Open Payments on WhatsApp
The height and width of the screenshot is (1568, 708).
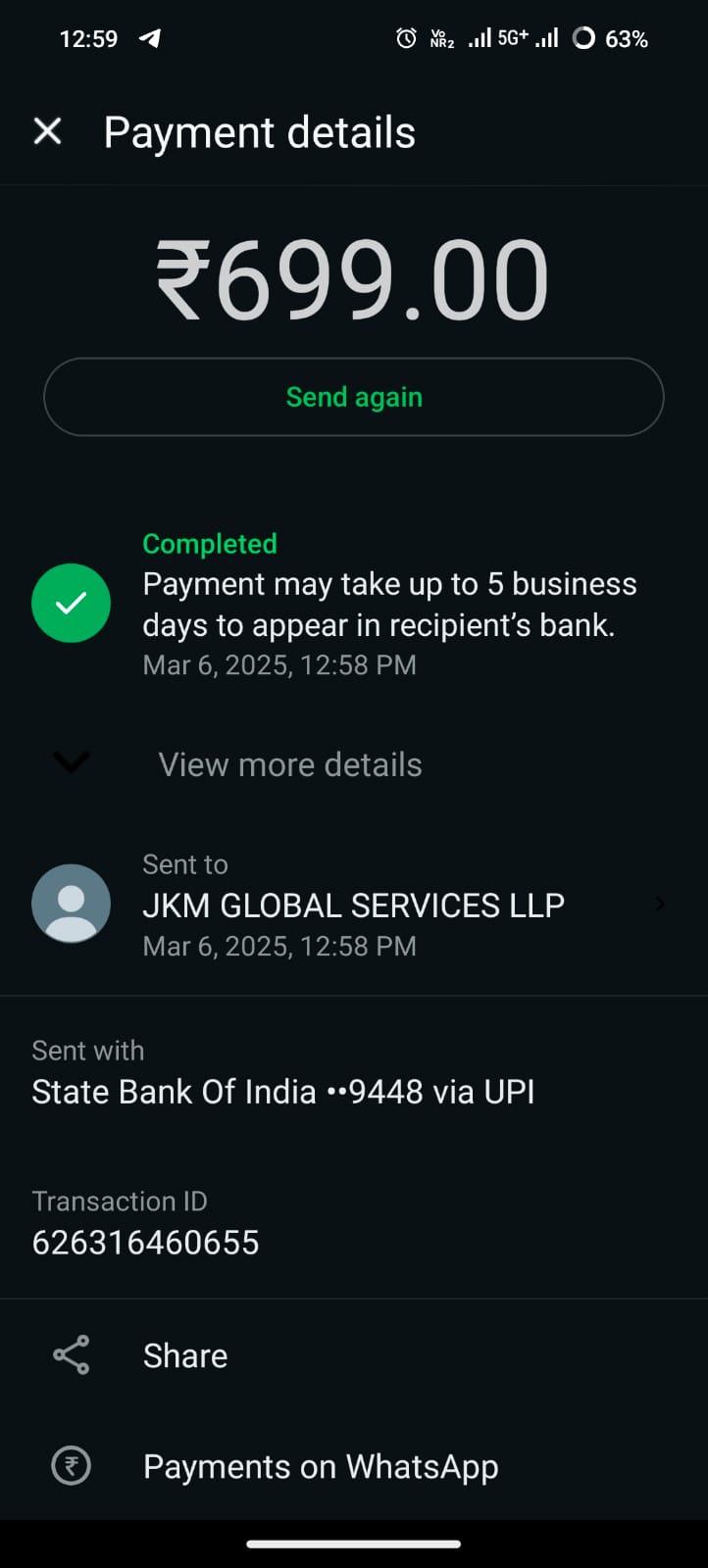[x=354, y=1466]
